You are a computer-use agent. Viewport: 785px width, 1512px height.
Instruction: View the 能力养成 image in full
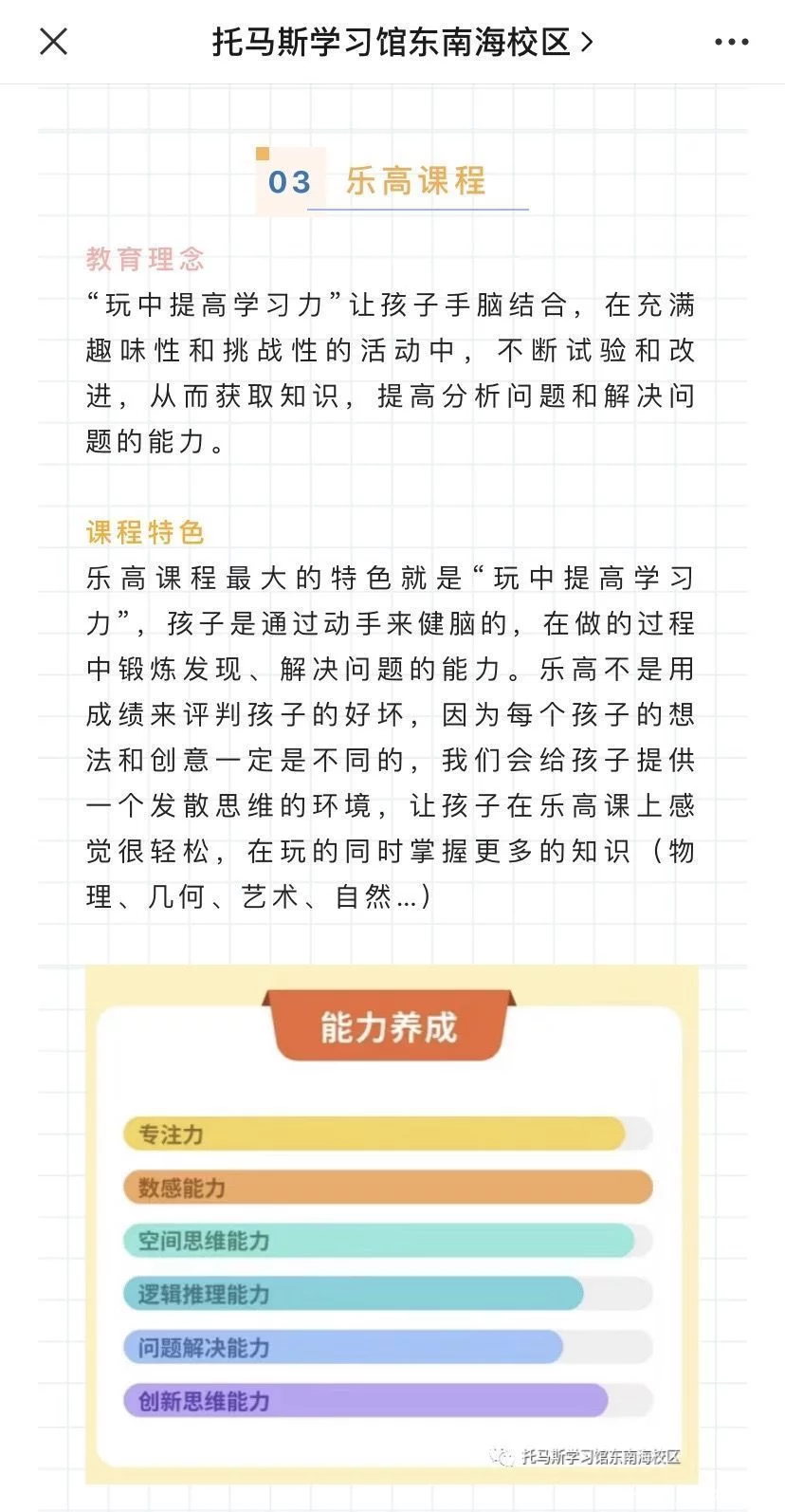(x=392, y=1224)
